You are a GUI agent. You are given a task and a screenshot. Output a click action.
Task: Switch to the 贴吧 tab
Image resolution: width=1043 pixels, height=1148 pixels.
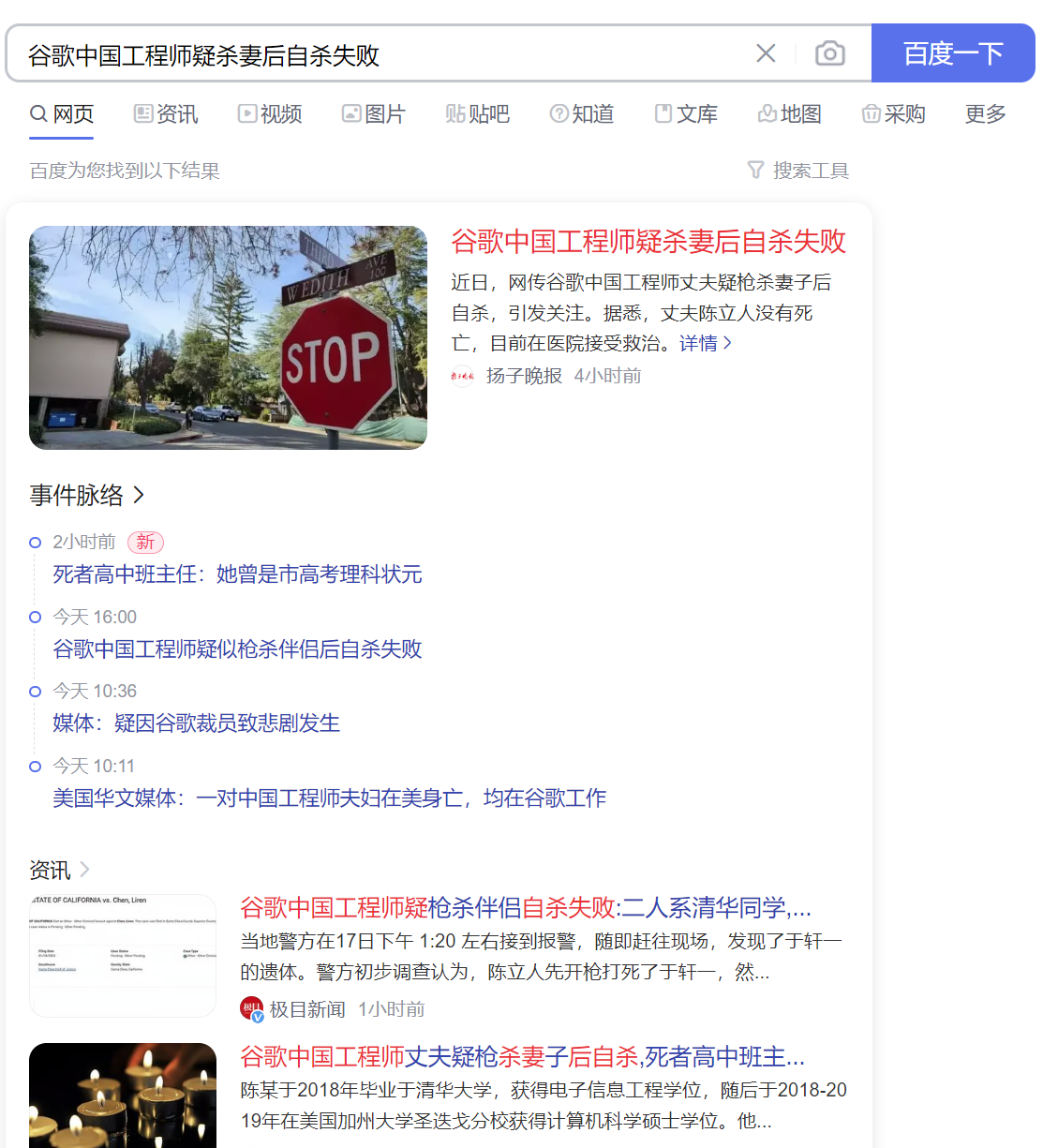478,114
